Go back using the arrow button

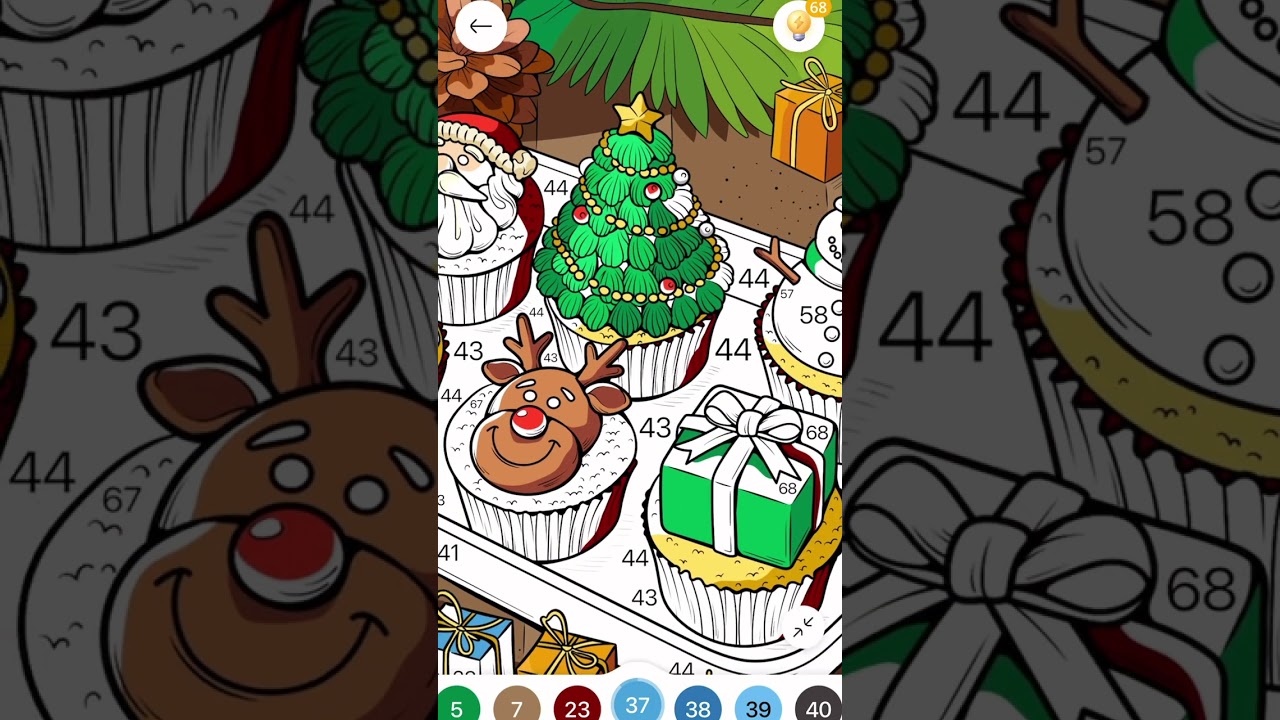pos(480,27)
